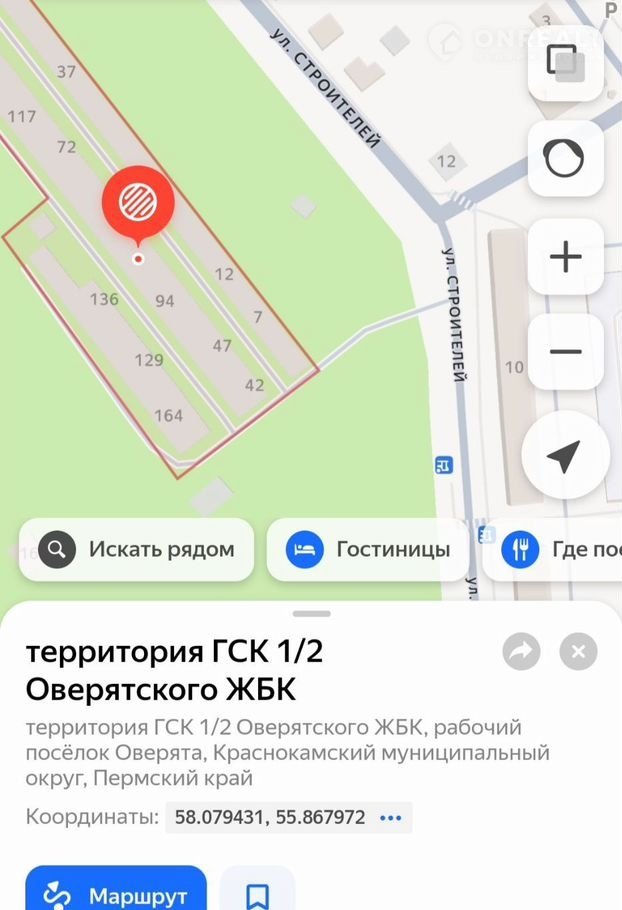Zoom in with the plus button
Screen dimensions: 622x910
(x=565, y=257)
